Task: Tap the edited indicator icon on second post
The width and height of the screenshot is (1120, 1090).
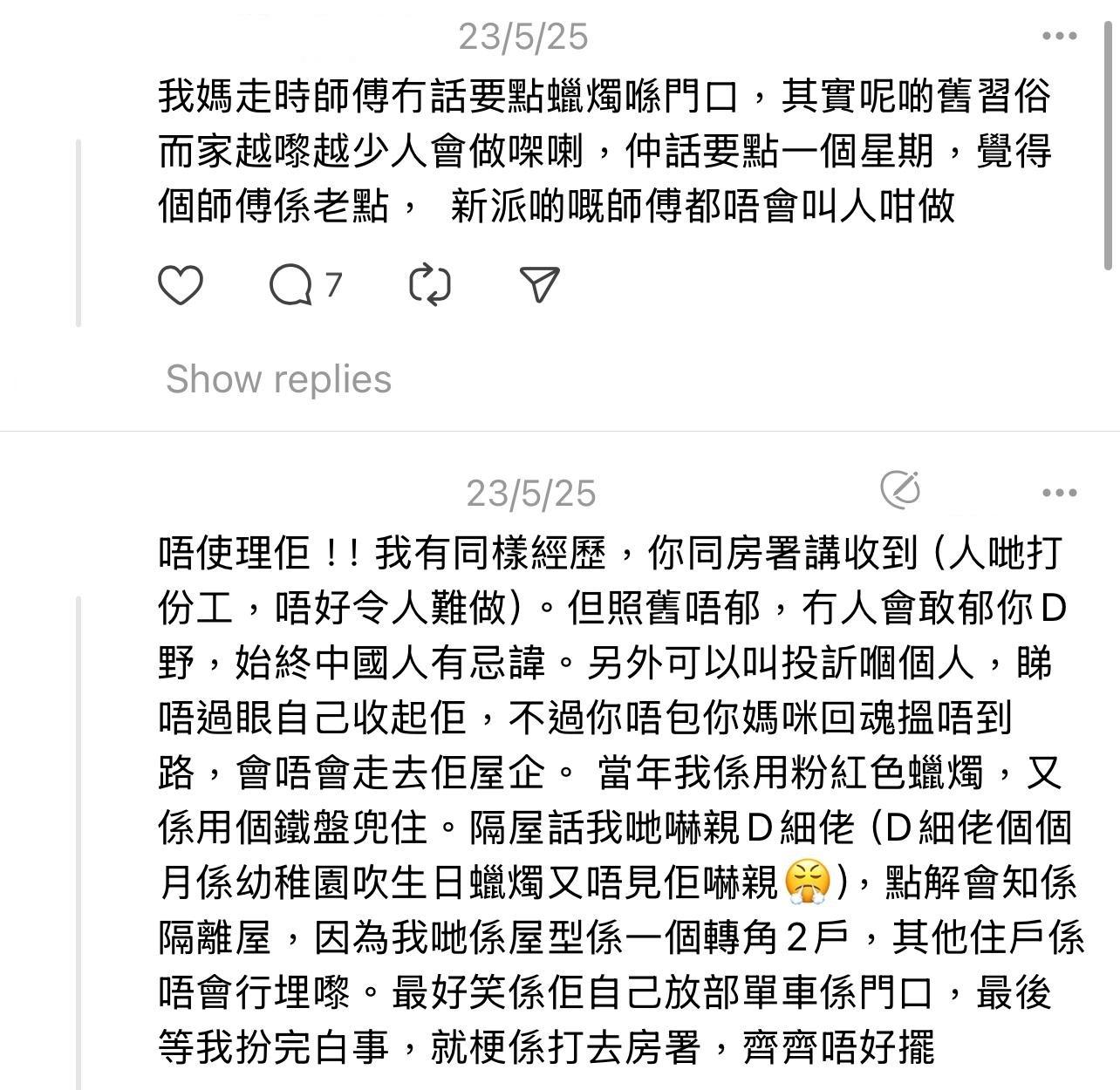Action: click(900, 490)
